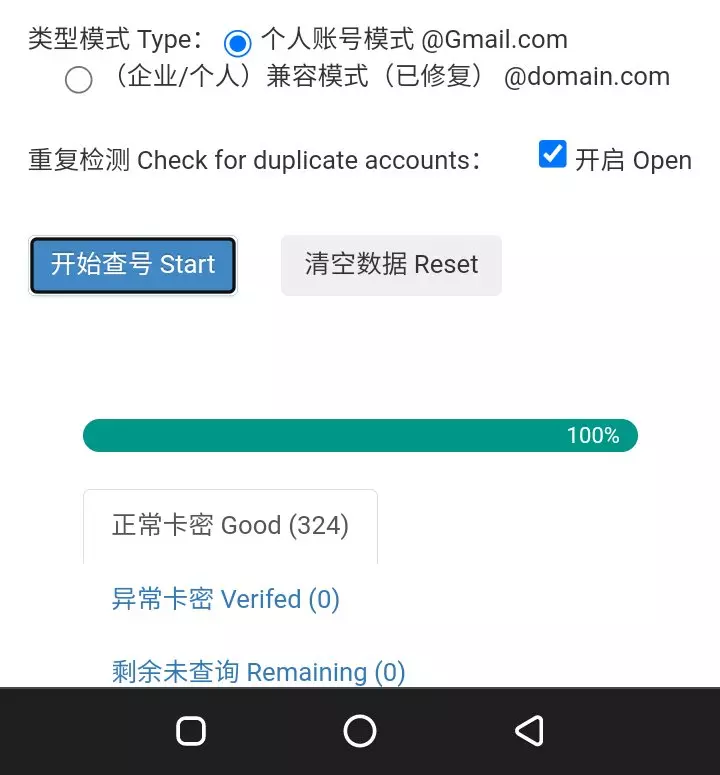Switch to the Remaining (0) tab
The width and height of the screenshot is (720, 775).
pos(258,672)
